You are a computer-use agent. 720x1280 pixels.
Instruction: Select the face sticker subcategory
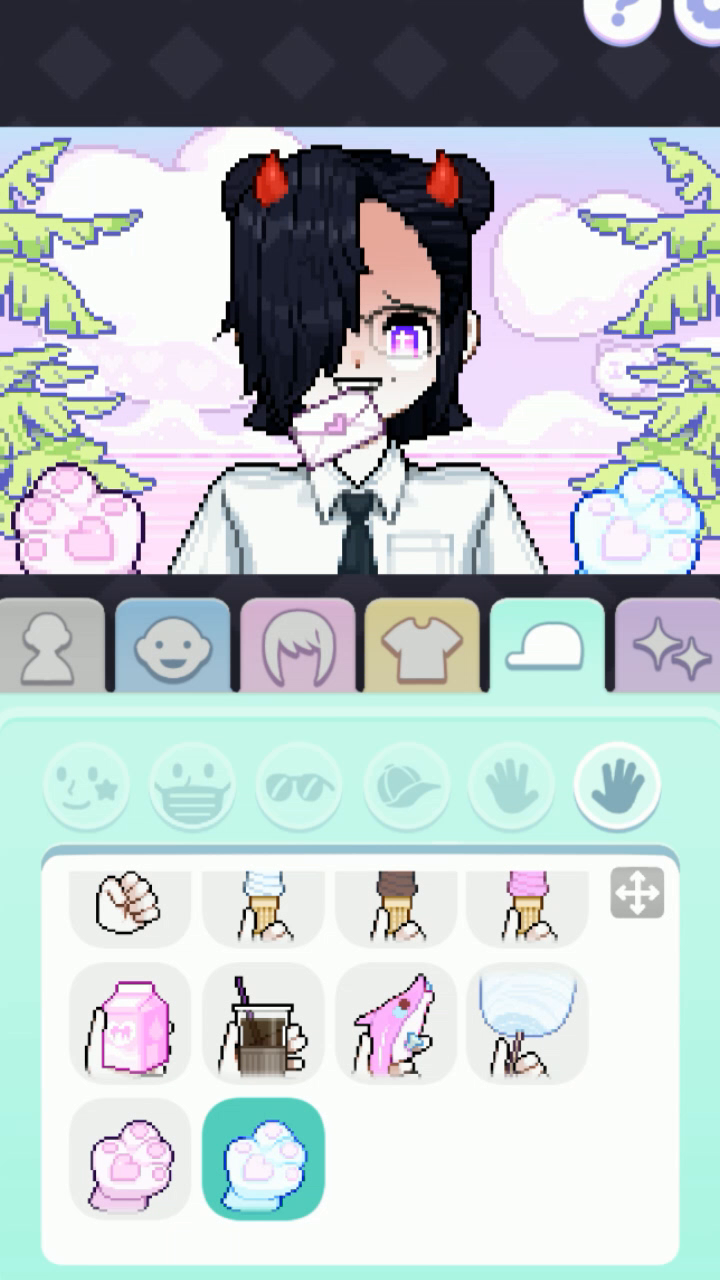[87, 786]
